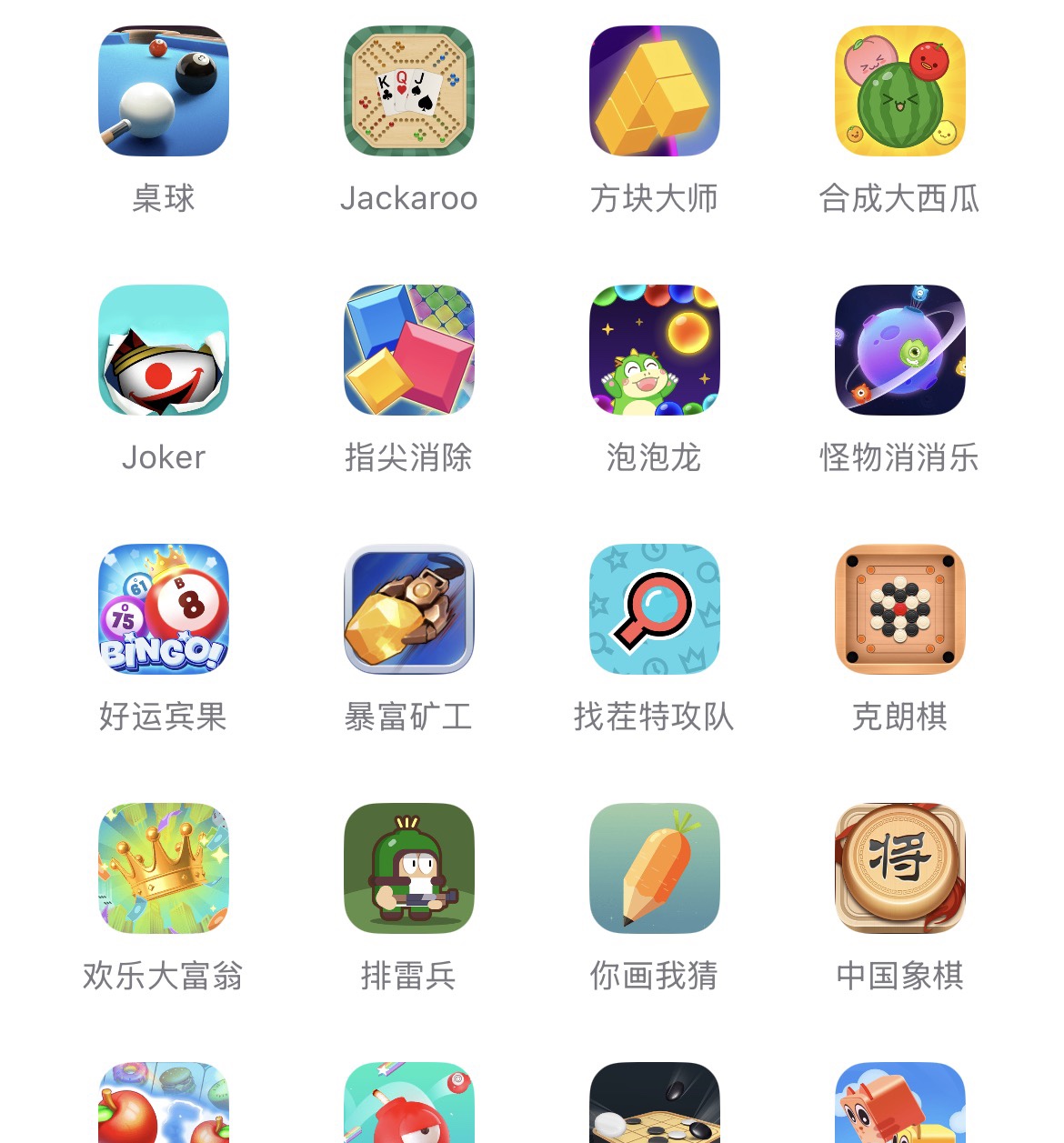Open 中国象棋 chess game
This screenshot has height=1143, width=1064.
900,868
